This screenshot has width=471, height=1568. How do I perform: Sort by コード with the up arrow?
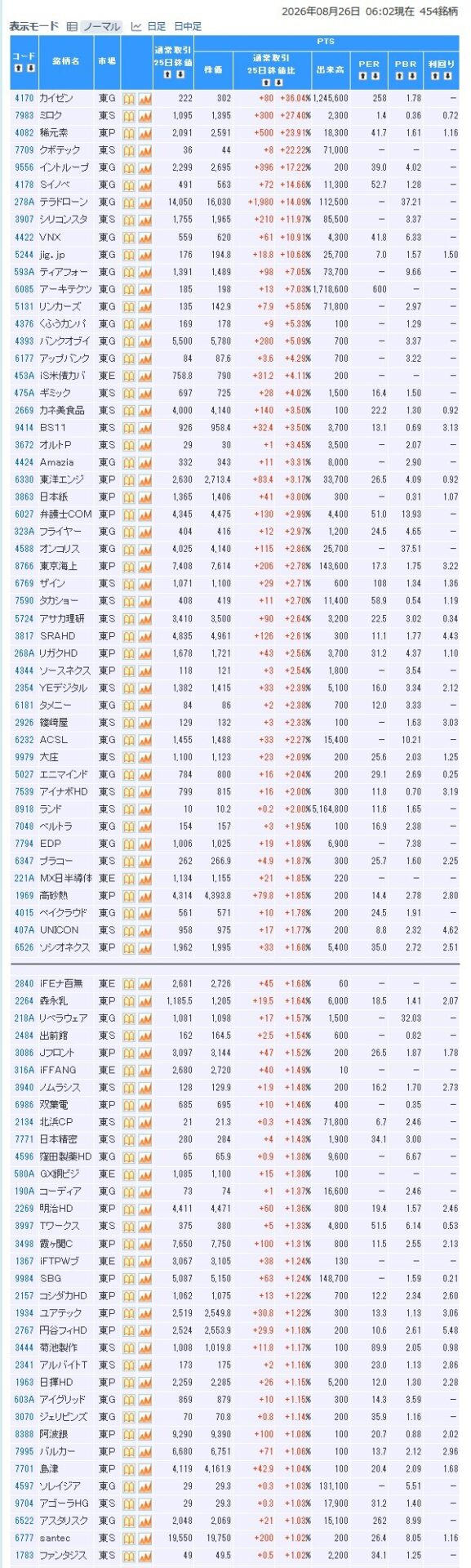pos(18,68)
